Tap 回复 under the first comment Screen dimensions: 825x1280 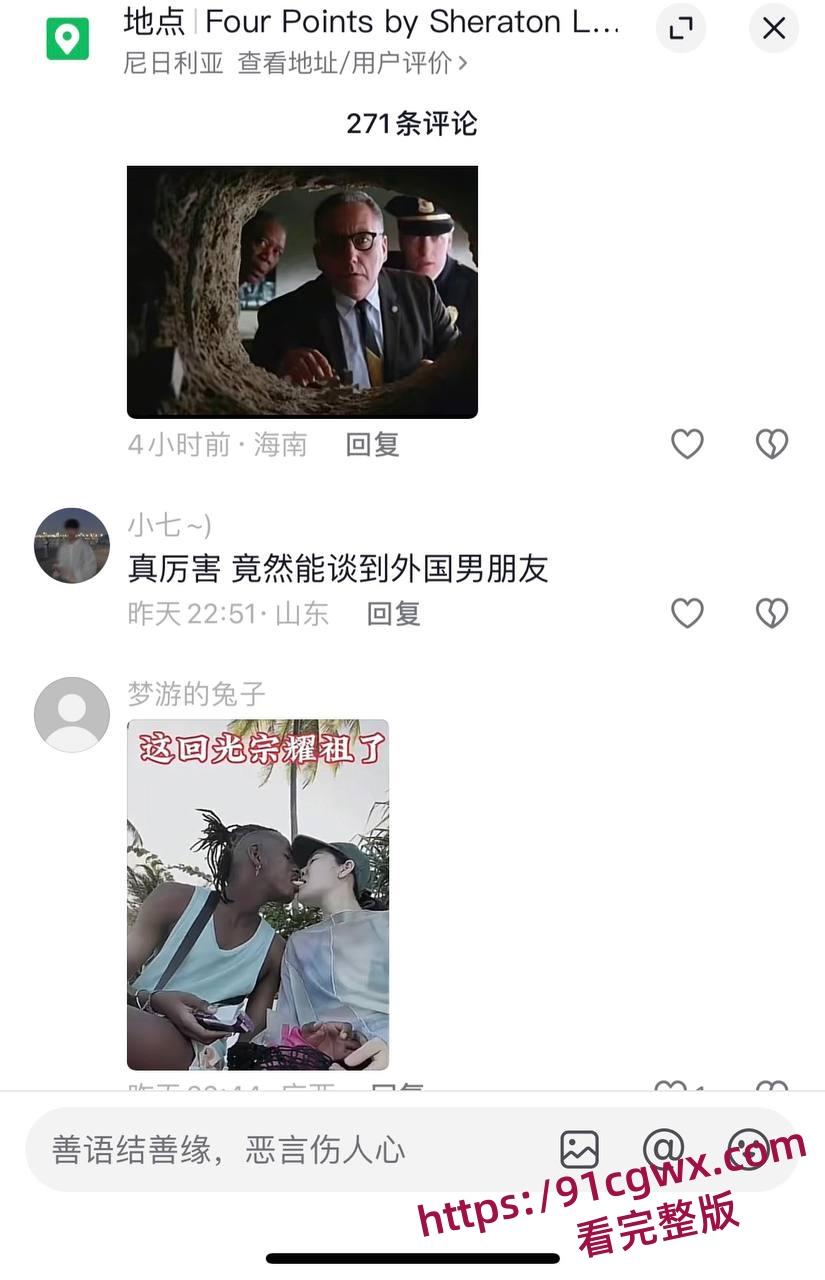(x=371, y=444)
